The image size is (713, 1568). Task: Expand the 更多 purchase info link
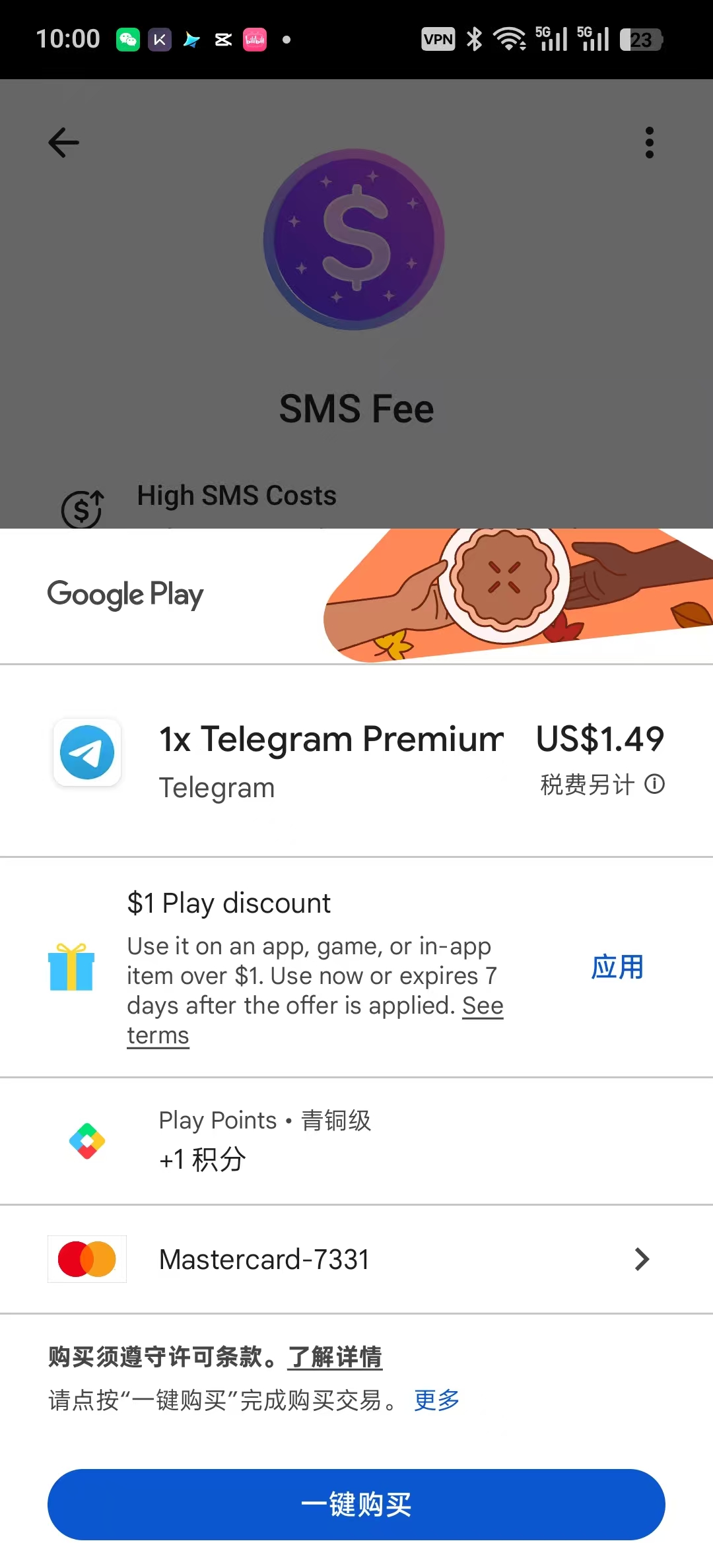click(x=436, y=1400)
